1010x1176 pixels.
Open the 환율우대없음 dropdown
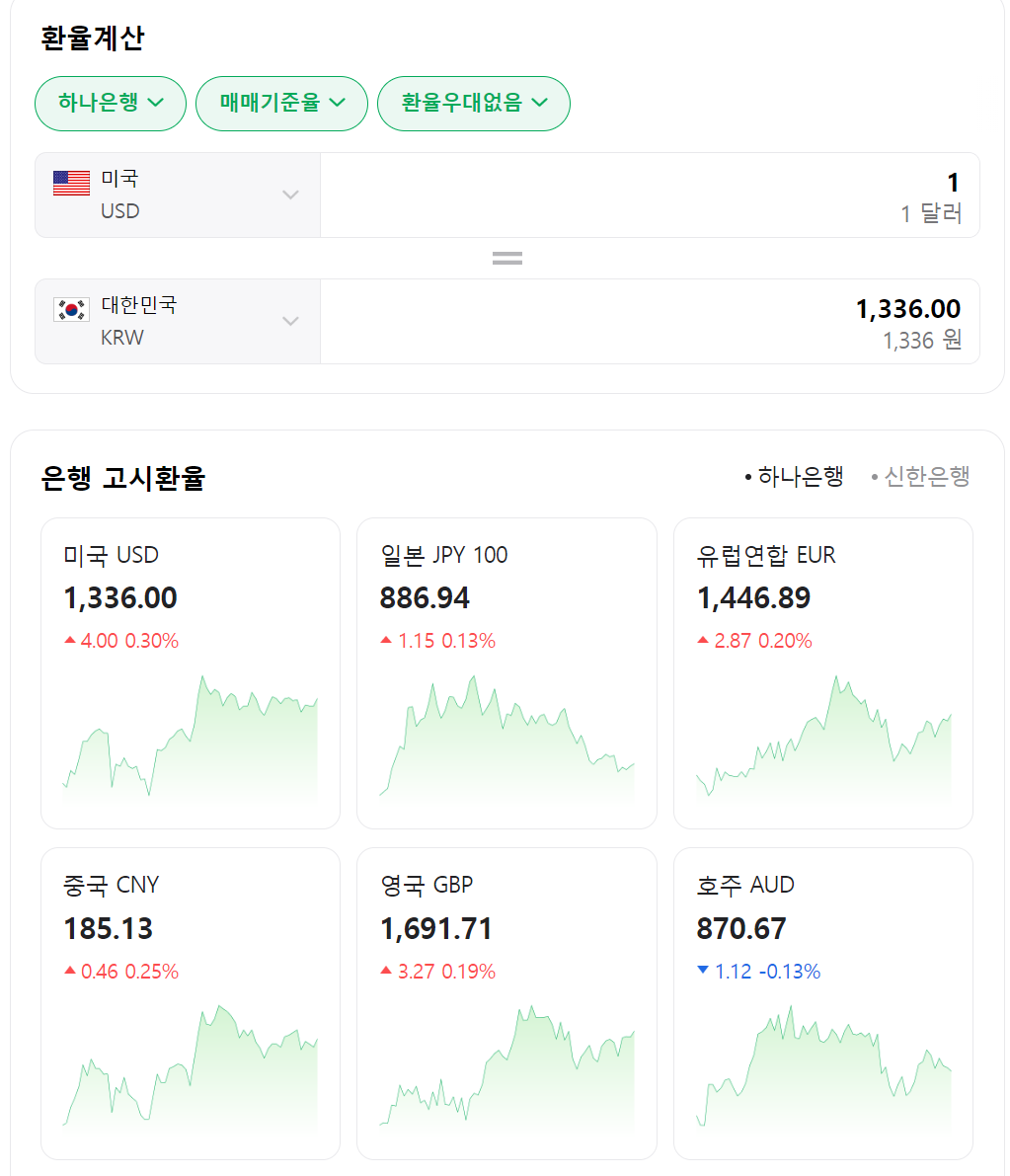[x=473, y=103]
